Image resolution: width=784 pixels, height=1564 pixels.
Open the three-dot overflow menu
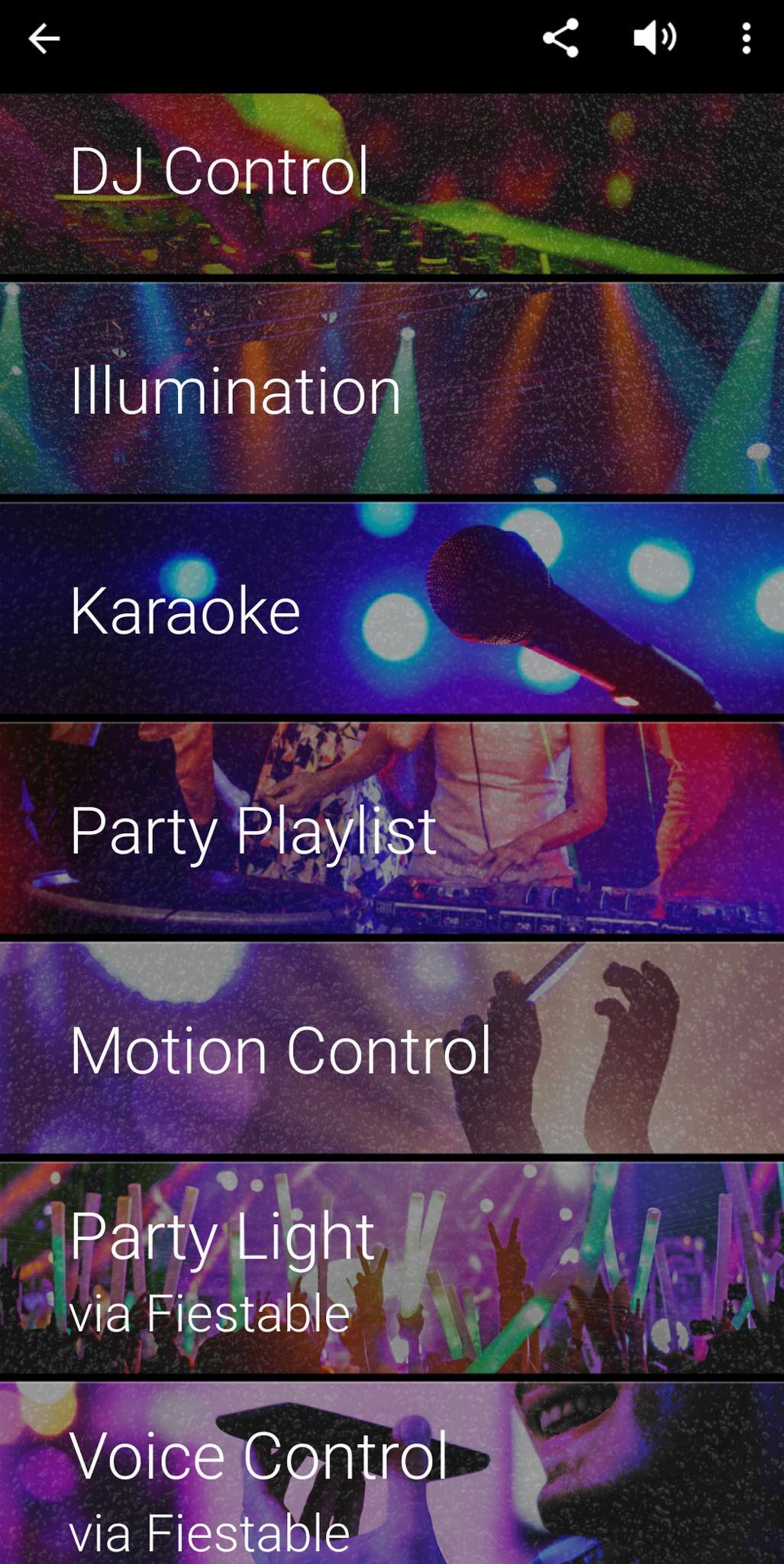[746, 38]
